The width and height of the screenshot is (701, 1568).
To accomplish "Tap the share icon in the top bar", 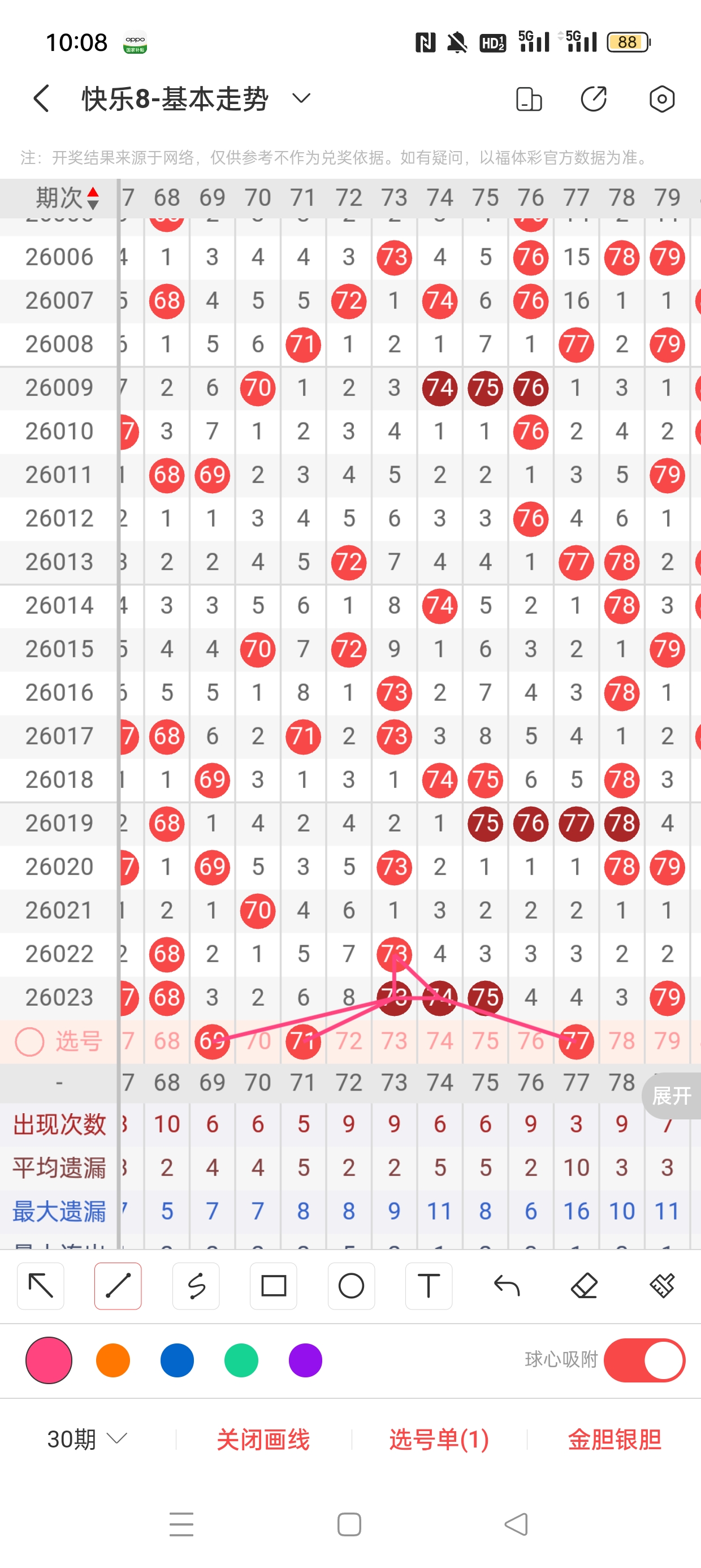I will click(593, 98).
